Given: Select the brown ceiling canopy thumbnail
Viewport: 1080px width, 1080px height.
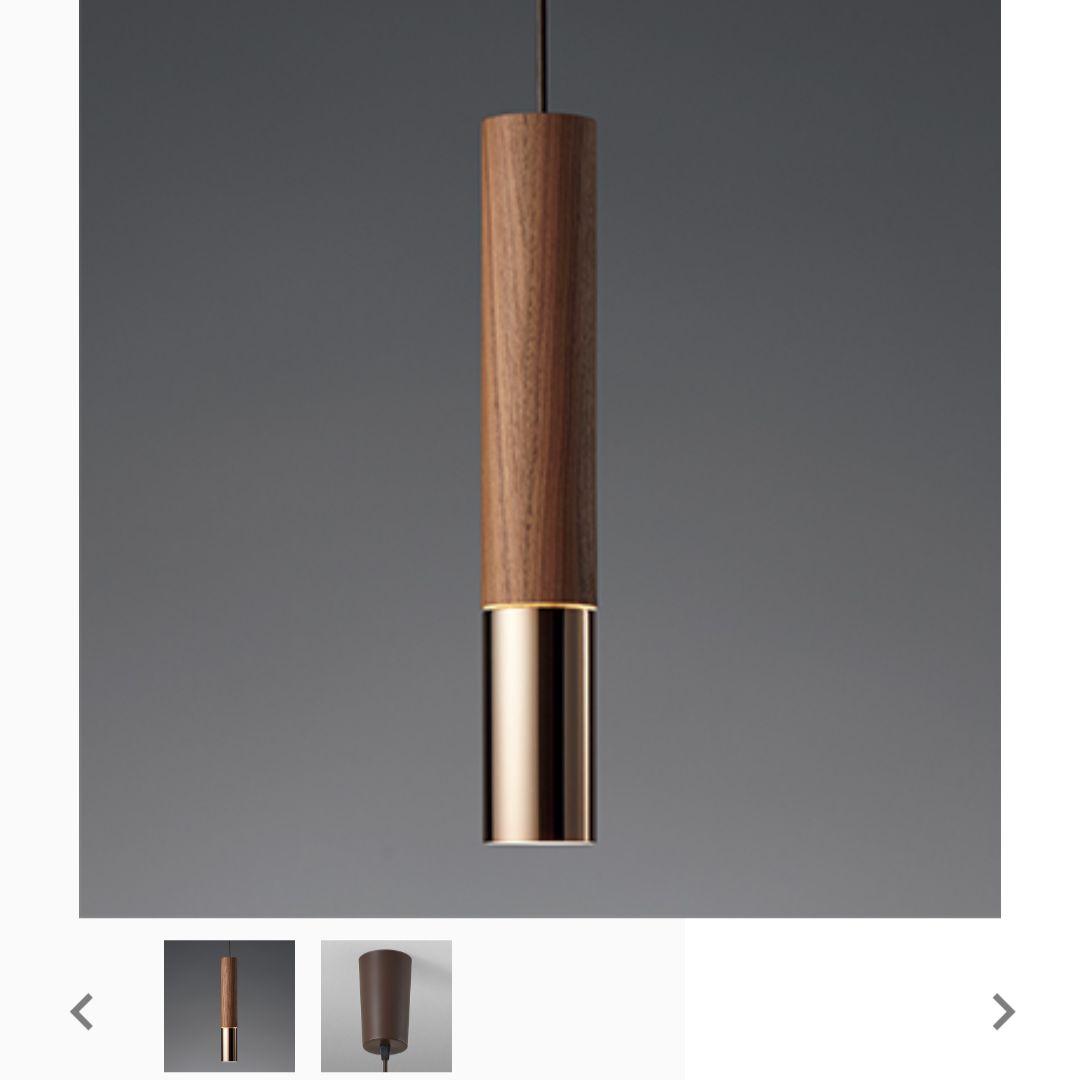Looking at the screenshot, I should tap(386, 1005).
